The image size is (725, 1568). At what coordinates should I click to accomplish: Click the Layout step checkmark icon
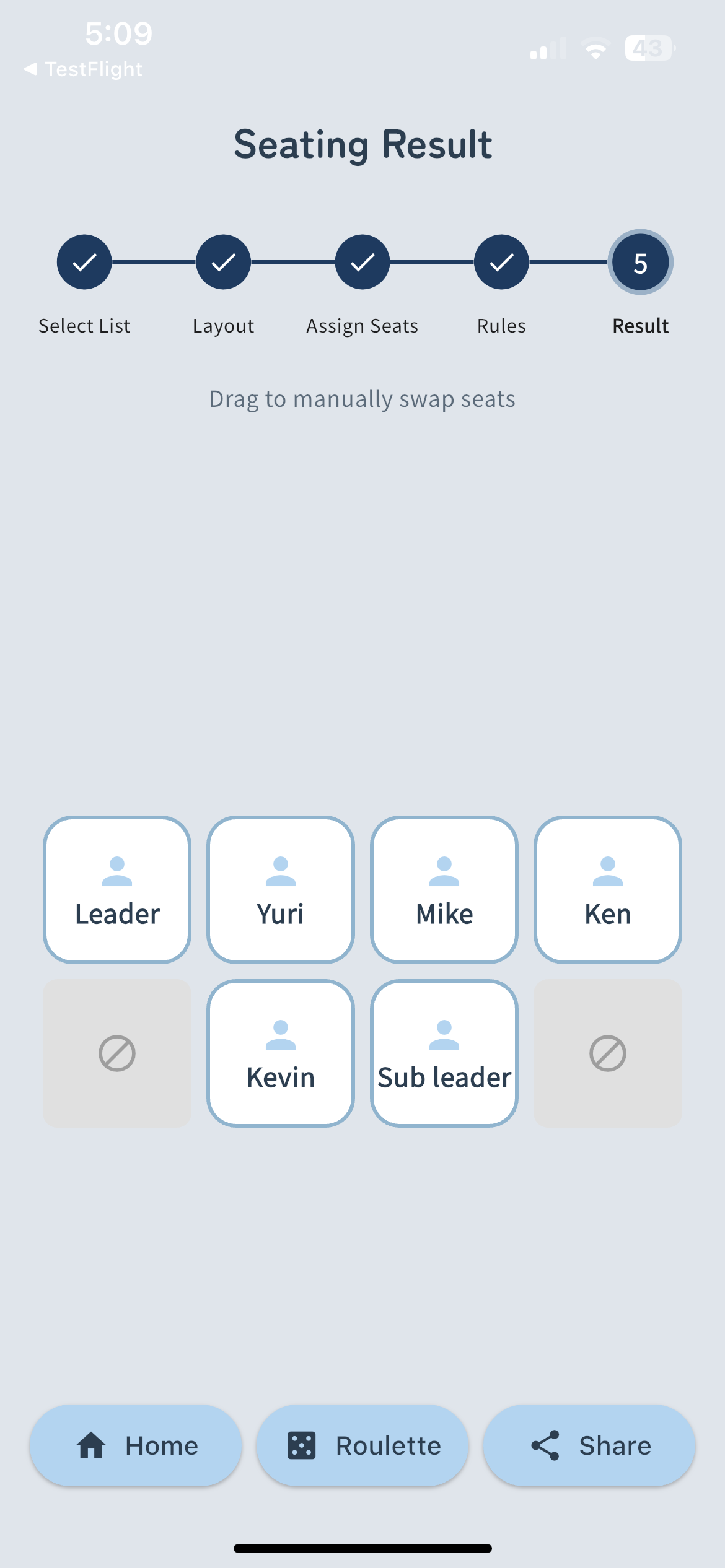coord(222,262)
